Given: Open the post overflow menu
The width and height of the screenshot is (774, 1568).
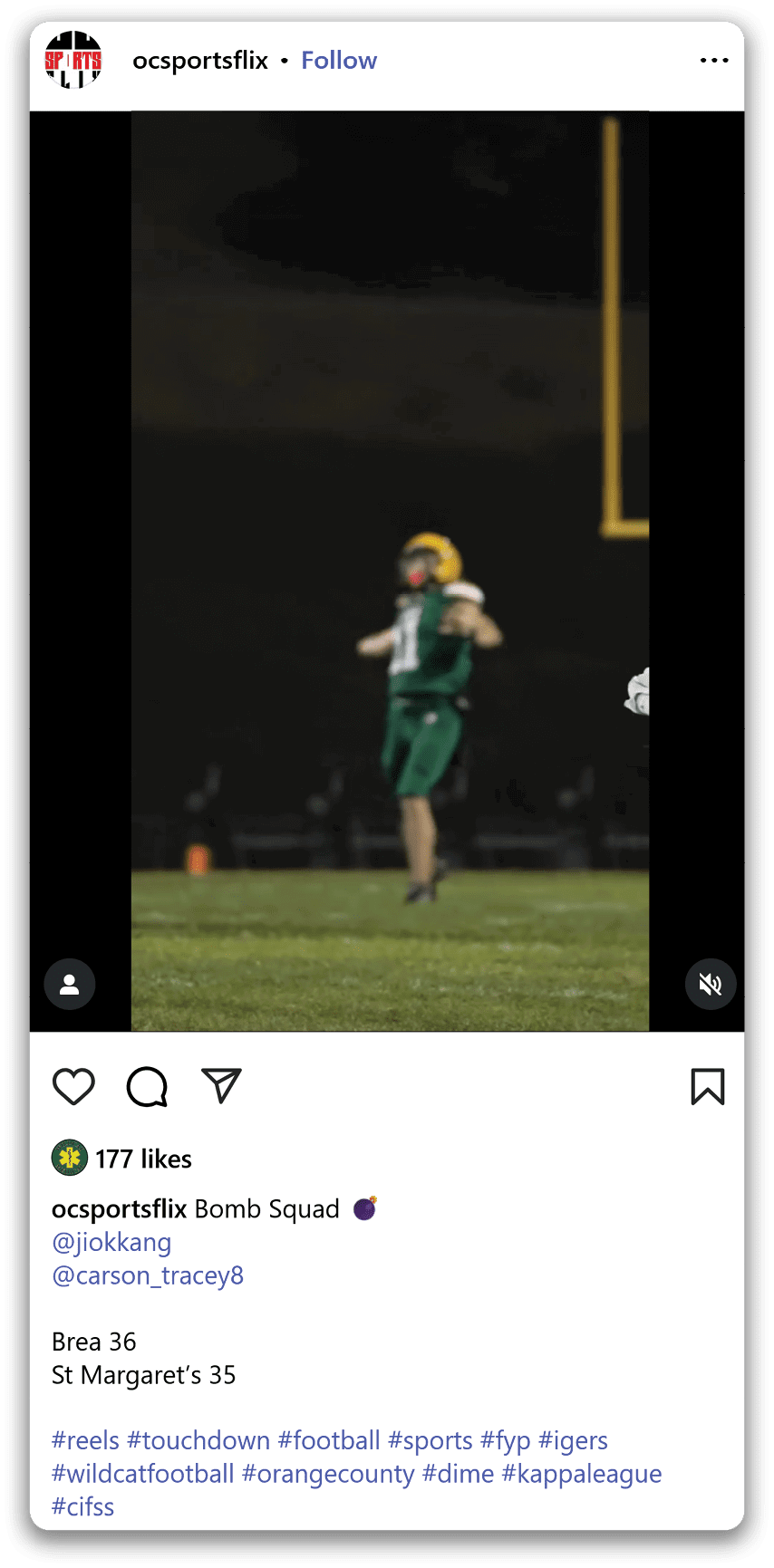Looking at the screenshot, I should pos(713,61).
